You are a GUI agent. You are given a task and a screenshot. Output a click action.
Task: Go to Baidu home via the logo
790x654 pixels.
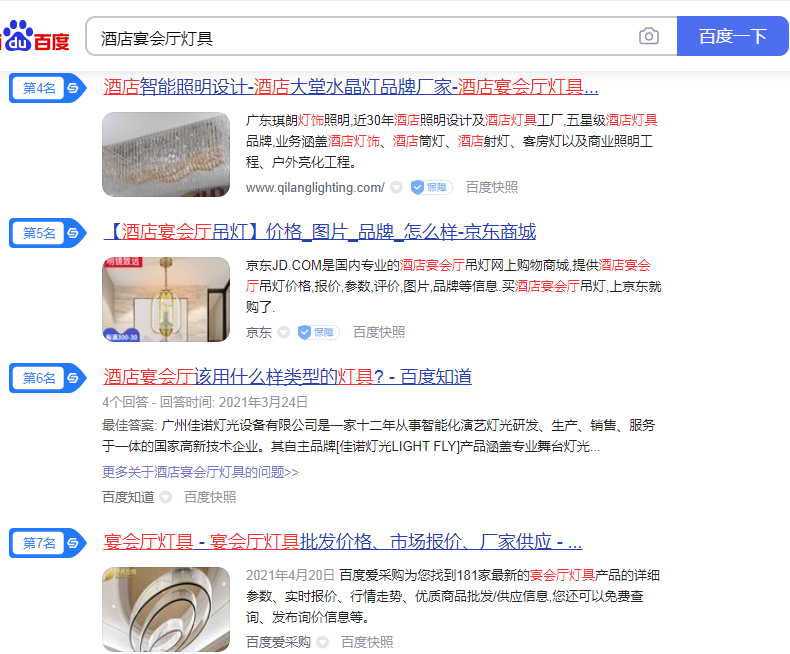point(36,38)
